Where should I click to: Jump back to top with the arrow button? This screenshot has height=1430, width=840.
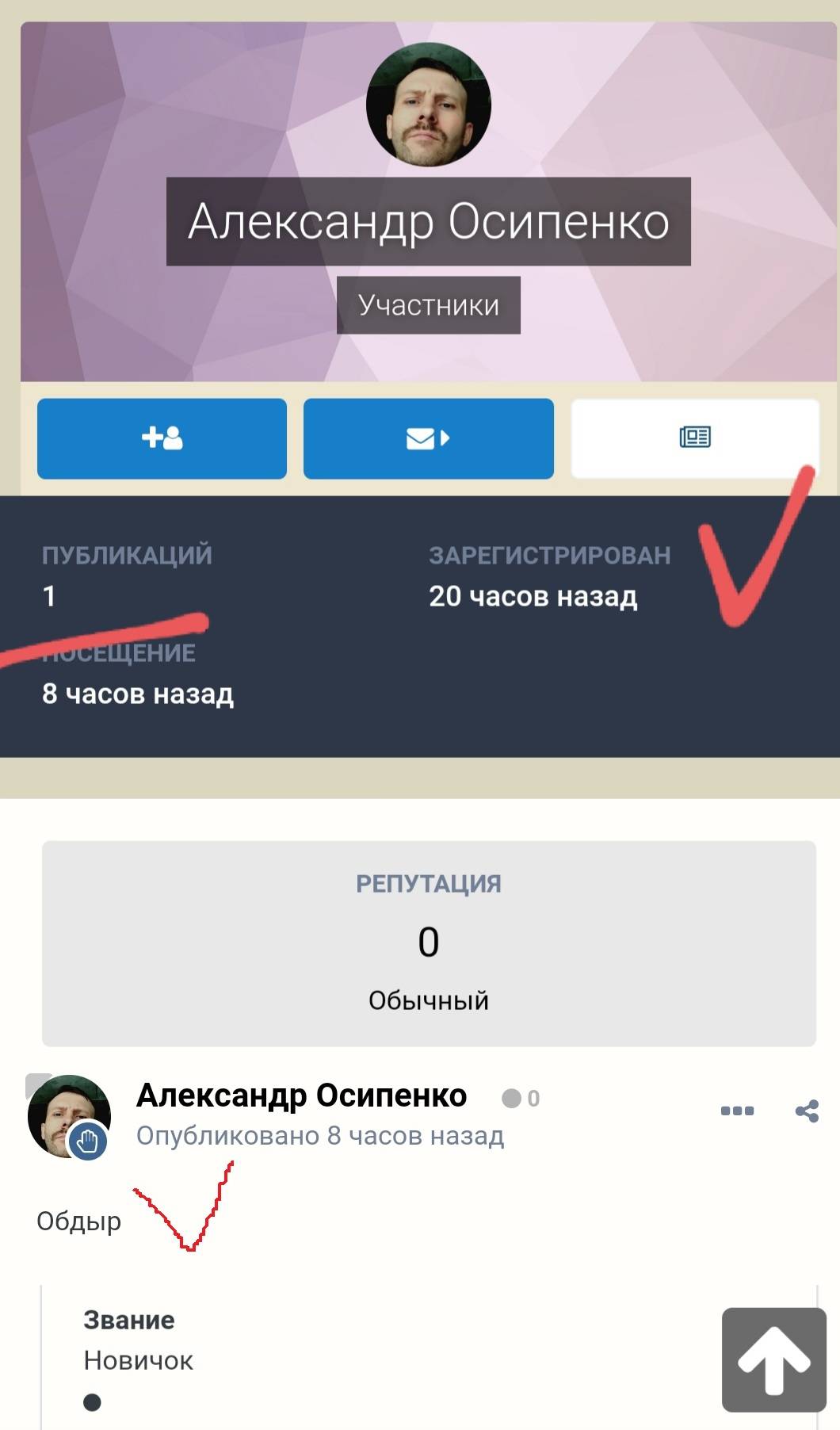click(x=773, y=1359)
